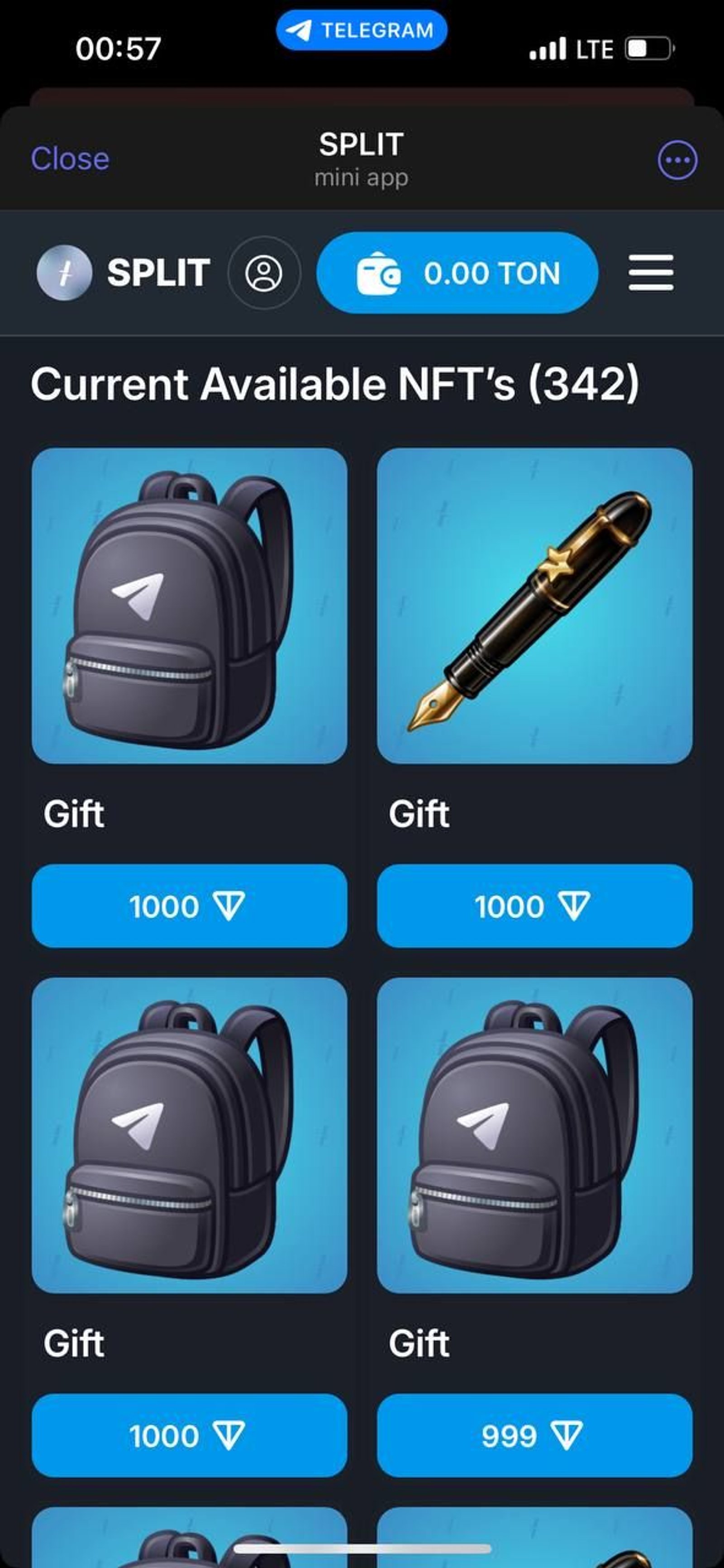Open the 0.00 TON wallet balance

457,273
